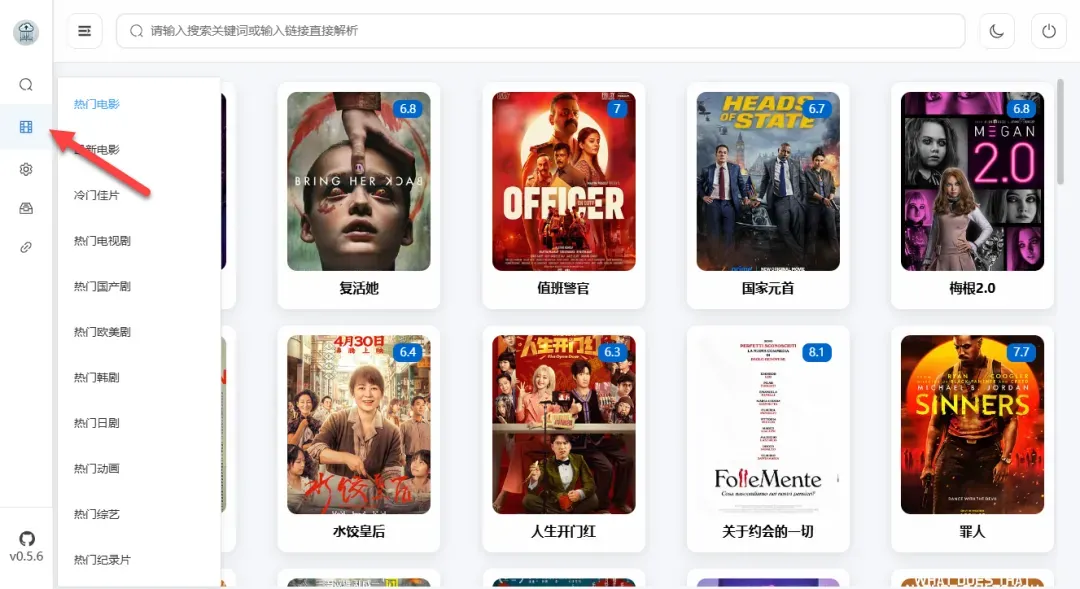Select 冷门佳片 in the category menu

pos(97,195)
